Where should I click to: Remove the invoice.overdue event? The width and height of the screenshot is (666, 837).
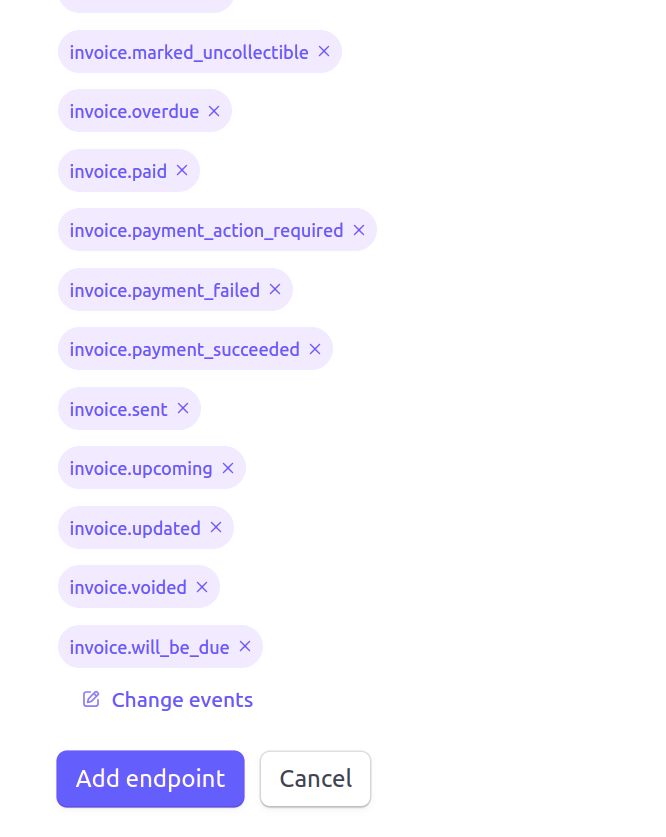coord(214,111)
